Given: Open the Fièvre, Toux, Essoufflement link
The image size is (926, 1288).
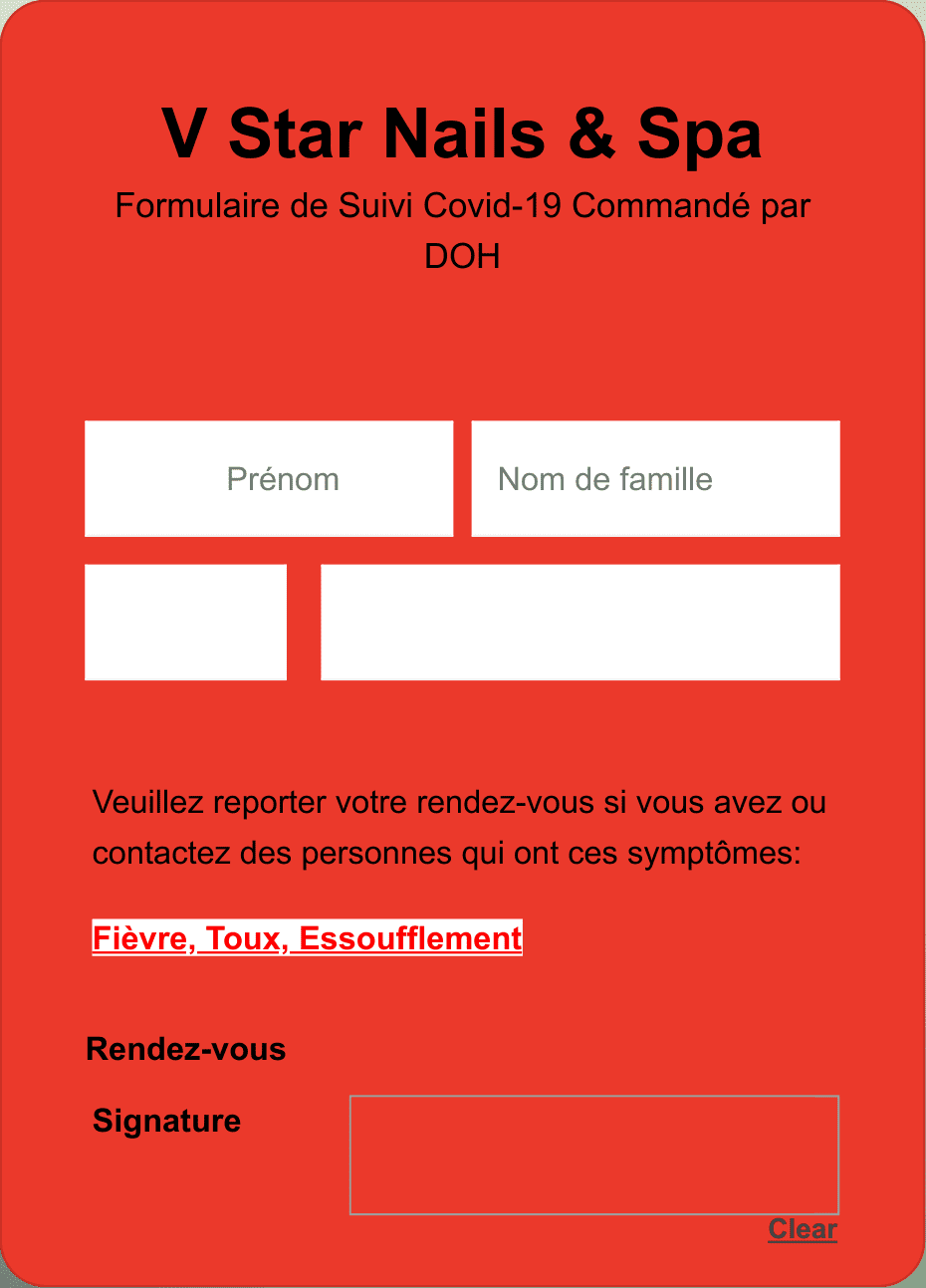Looking at the screenshot, I should 307,938.
